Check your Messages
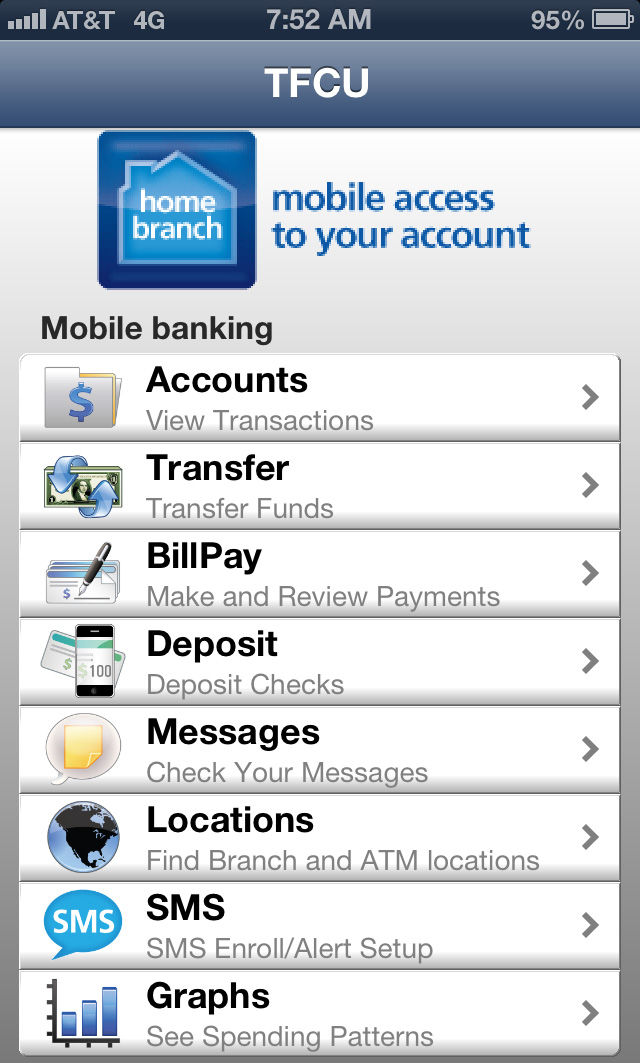 point(320,750)
